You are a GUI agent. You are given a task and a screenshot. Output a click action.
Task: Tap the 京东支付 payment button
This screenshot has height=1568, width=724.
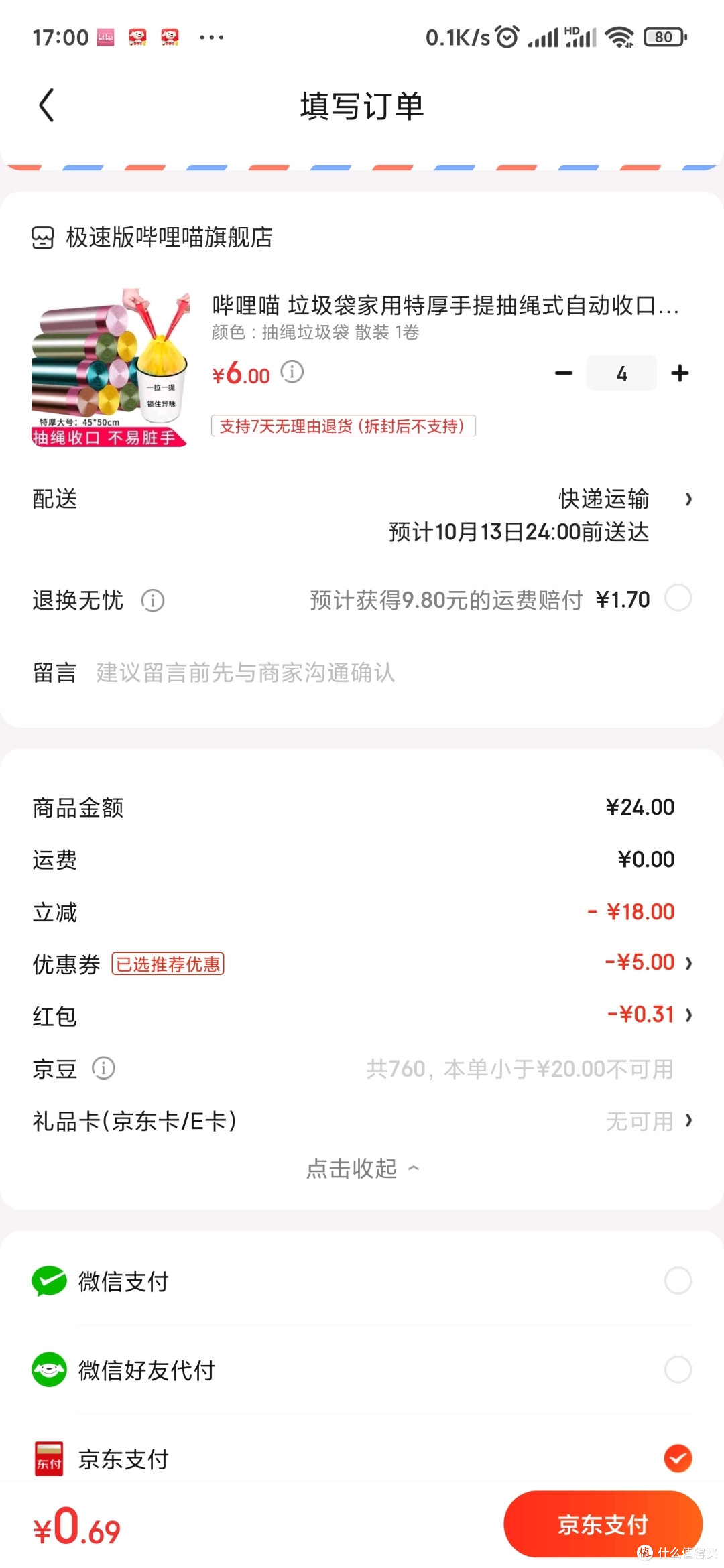click(x=603, y=1524)
